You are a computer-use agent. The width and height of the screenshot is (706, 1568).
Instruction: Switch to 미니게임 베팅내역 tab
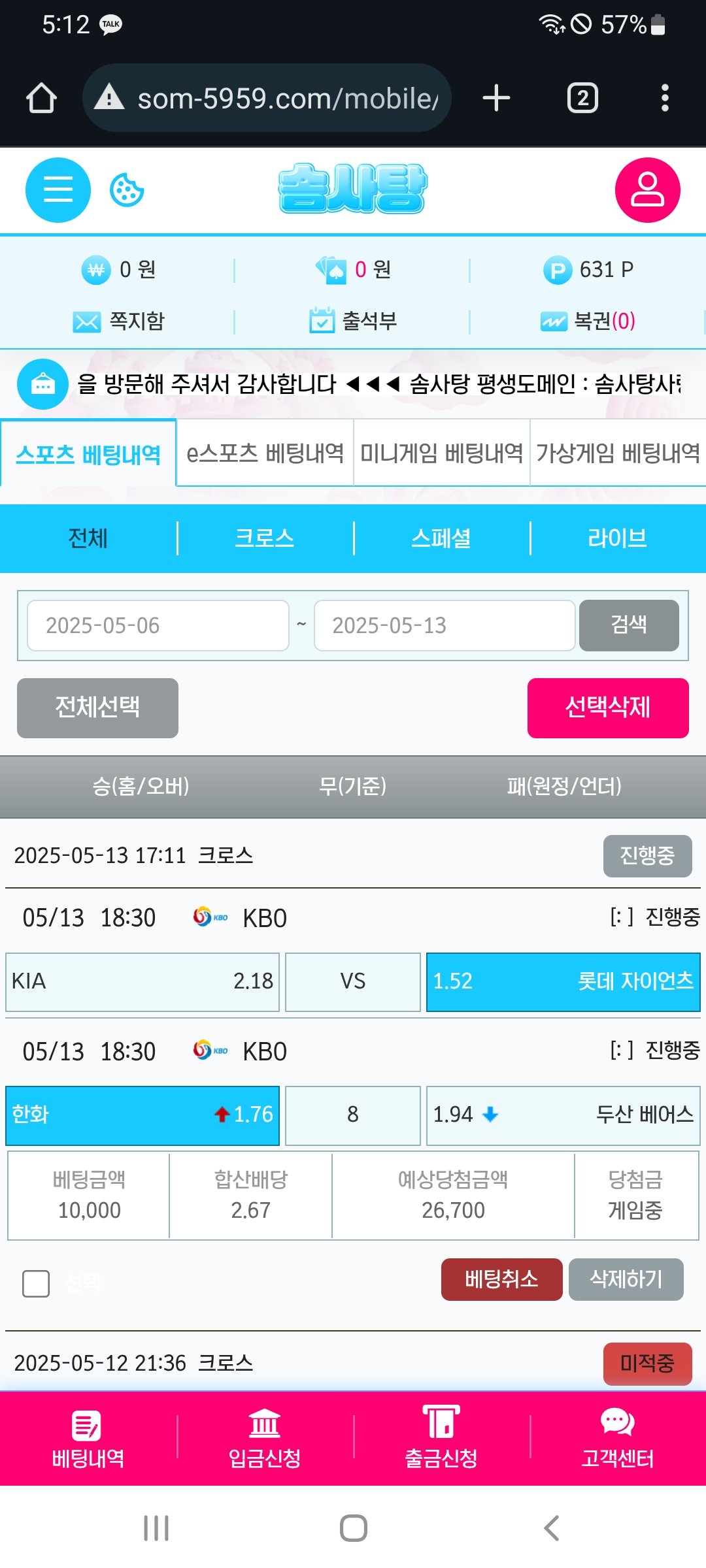pos(441,453)
